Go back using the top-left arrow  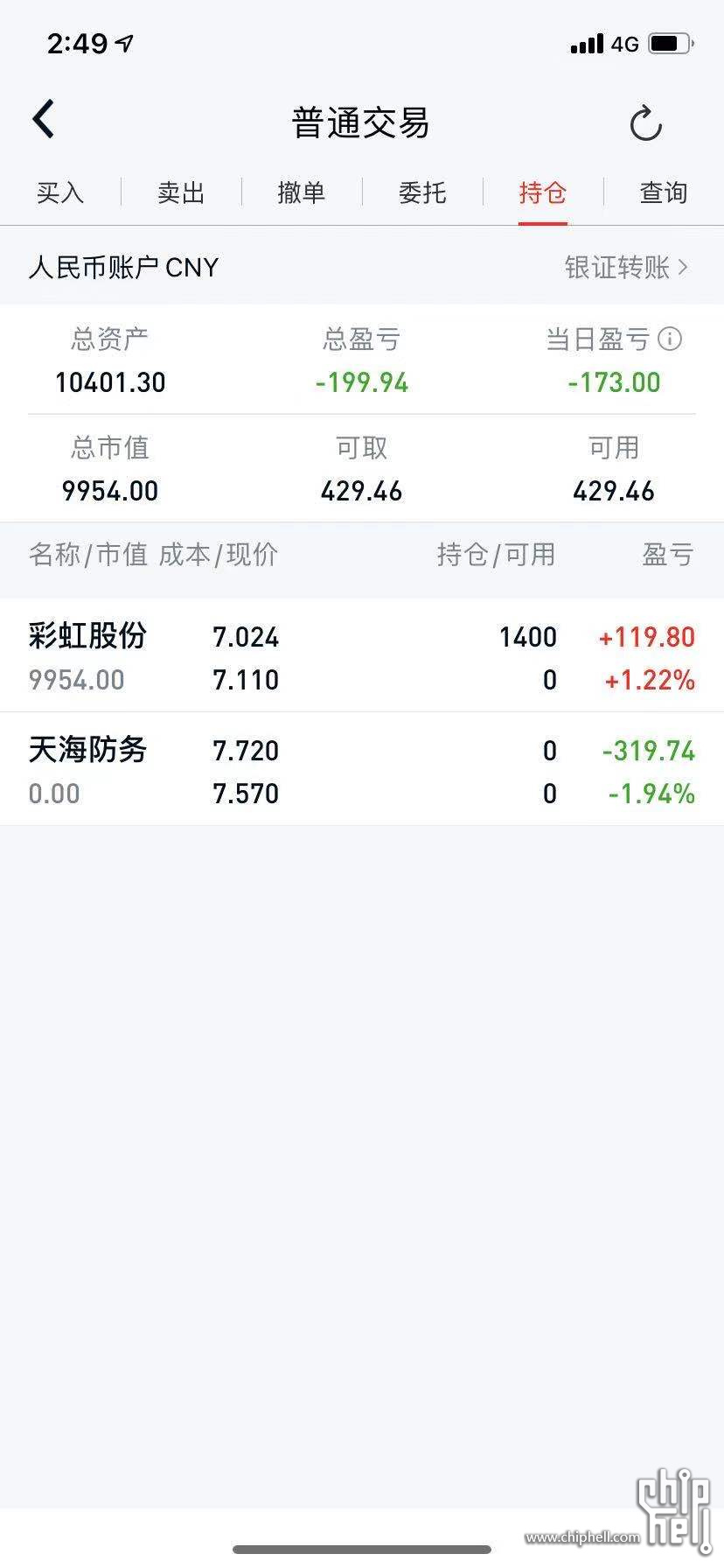point(44,119)
